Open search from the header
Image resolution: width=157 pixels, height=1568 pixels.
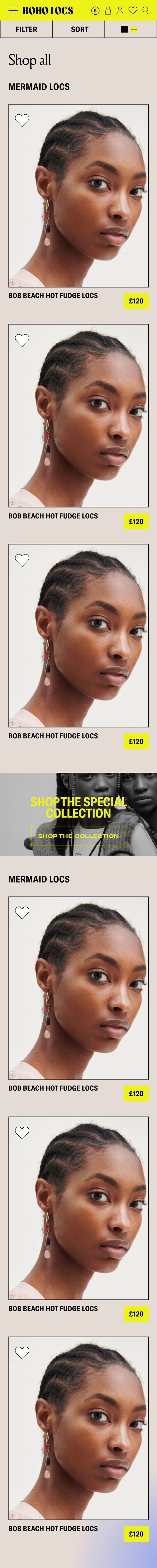pos(145,10)
